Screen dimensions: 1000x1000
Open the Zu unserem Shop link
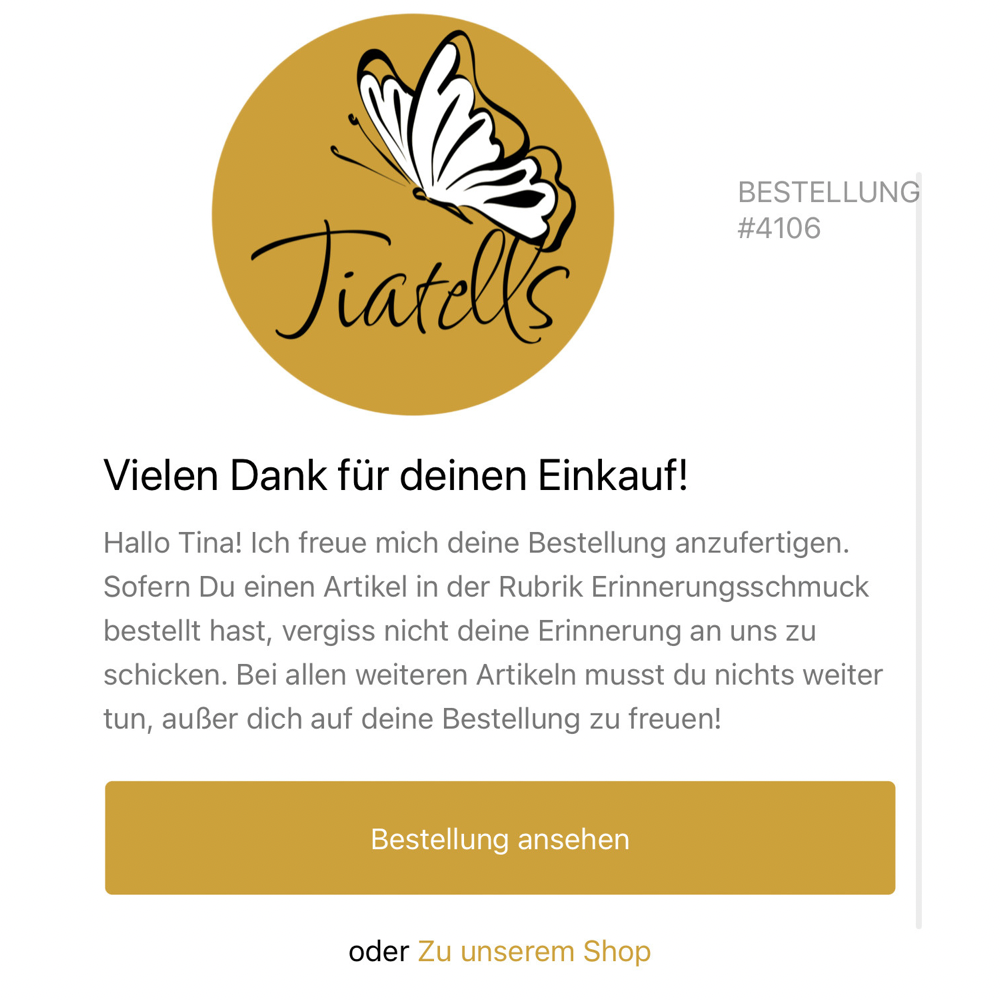(x=534, y=951)
